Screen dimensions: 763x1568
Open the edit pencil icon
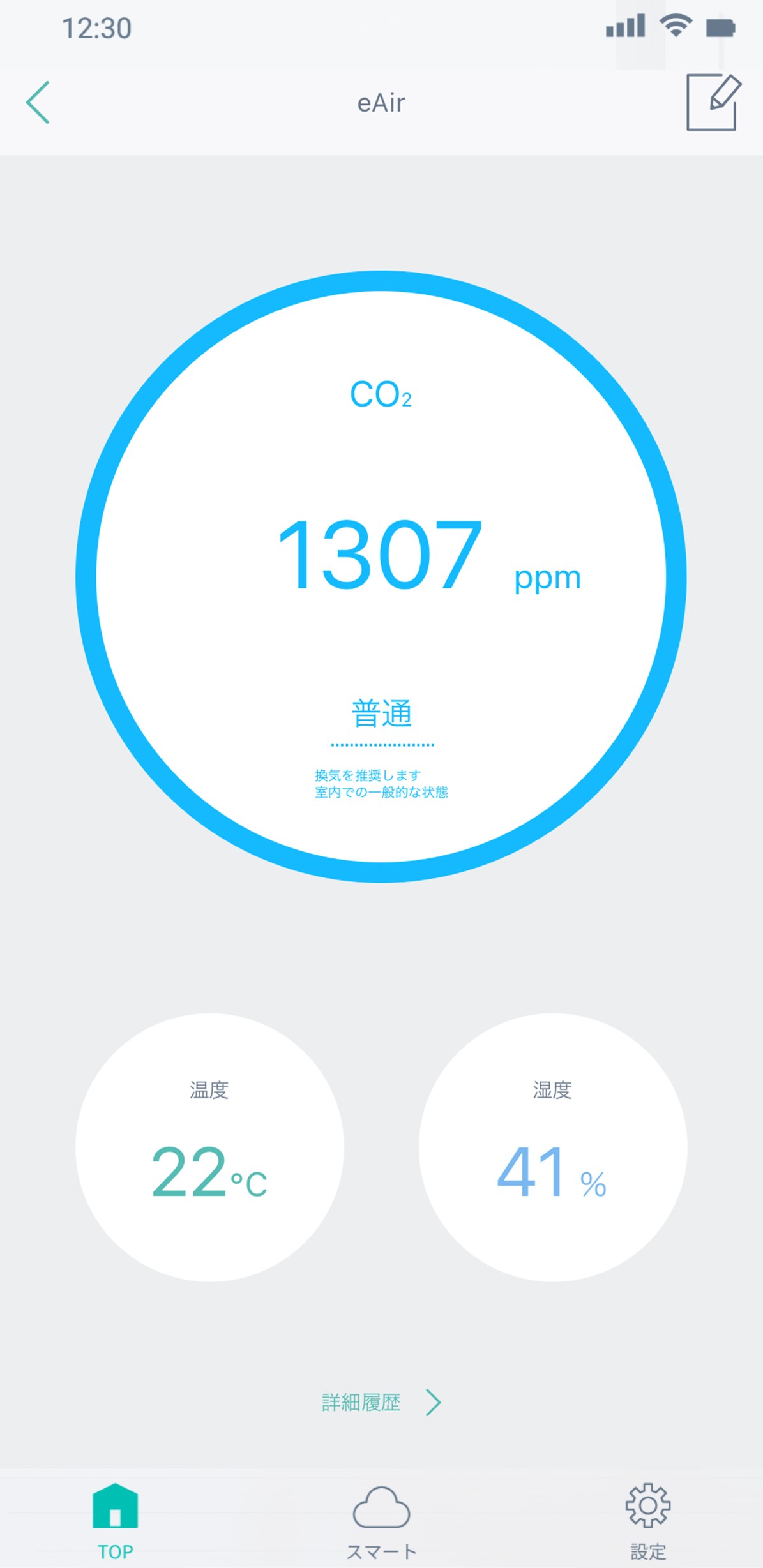714,102
